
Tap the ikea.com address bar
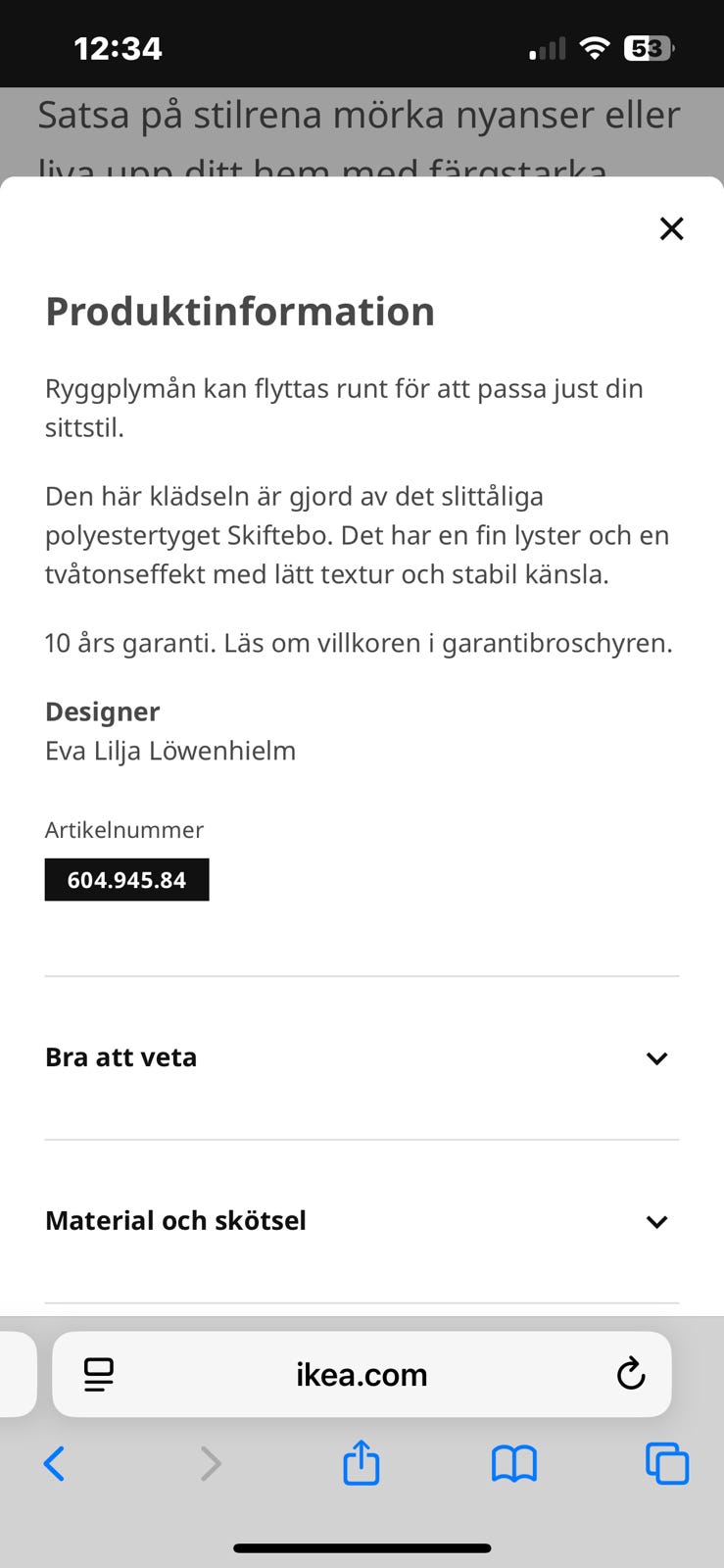click(x=362, y=1374)
